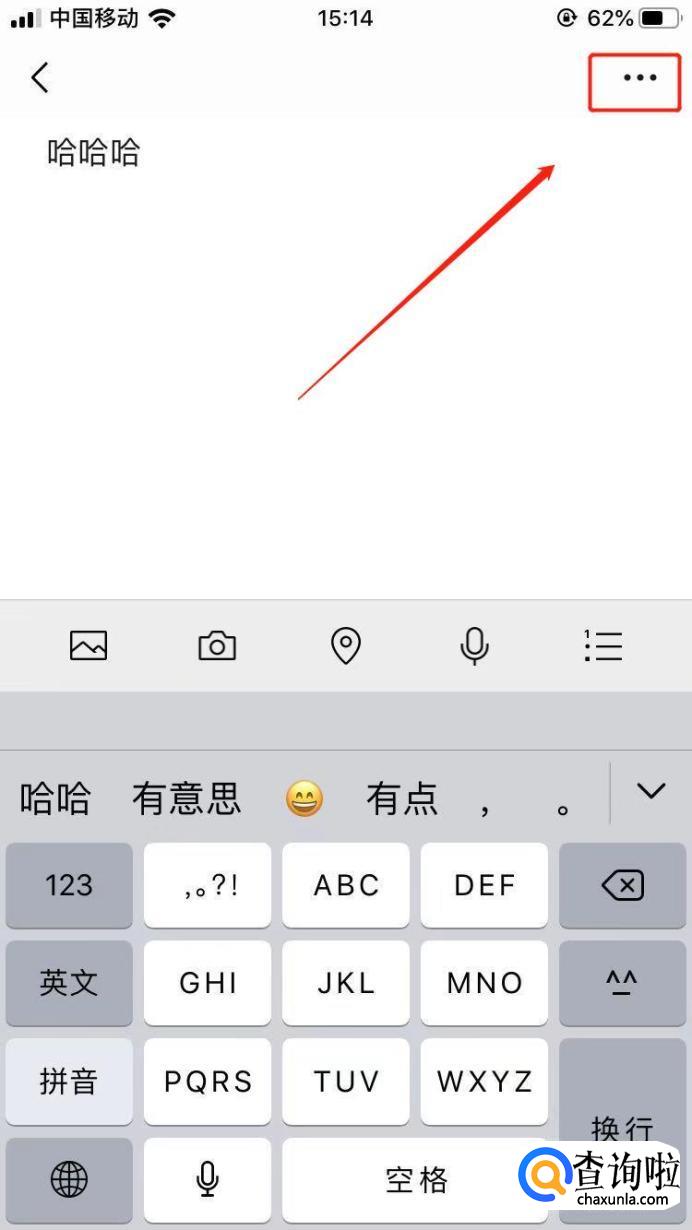Hit the backspace key
The height and width of the screenshot is (1230, 692).
(622, 885)
